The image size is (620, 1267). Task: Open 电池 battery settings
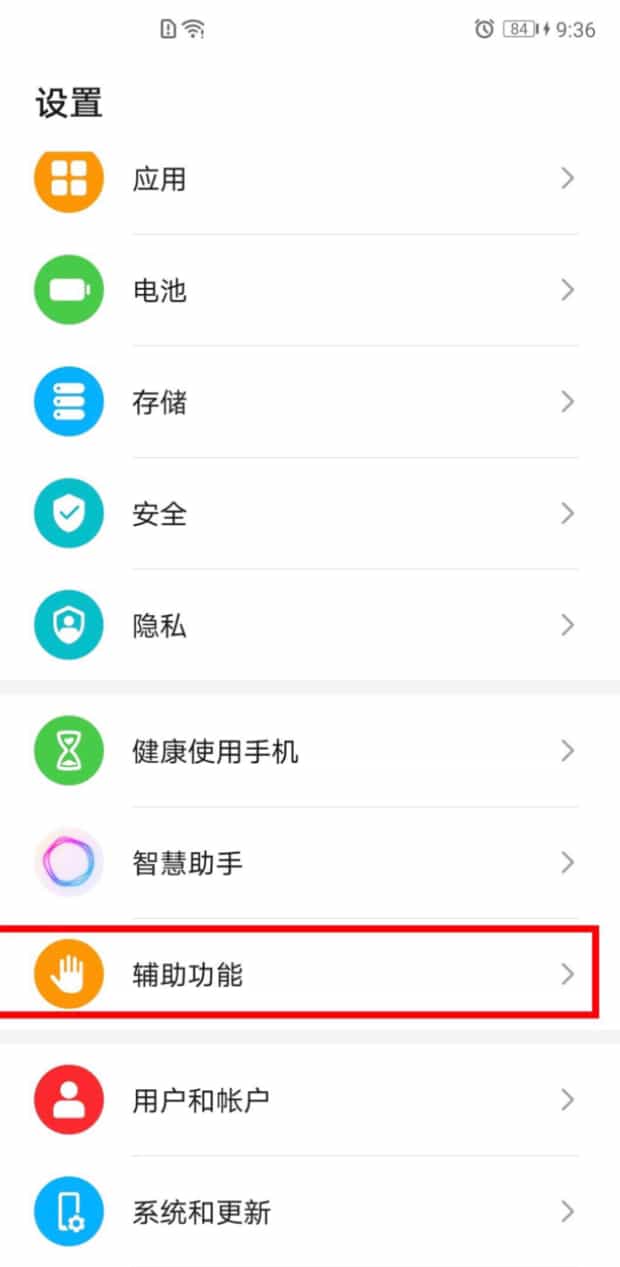coord(310,291)
